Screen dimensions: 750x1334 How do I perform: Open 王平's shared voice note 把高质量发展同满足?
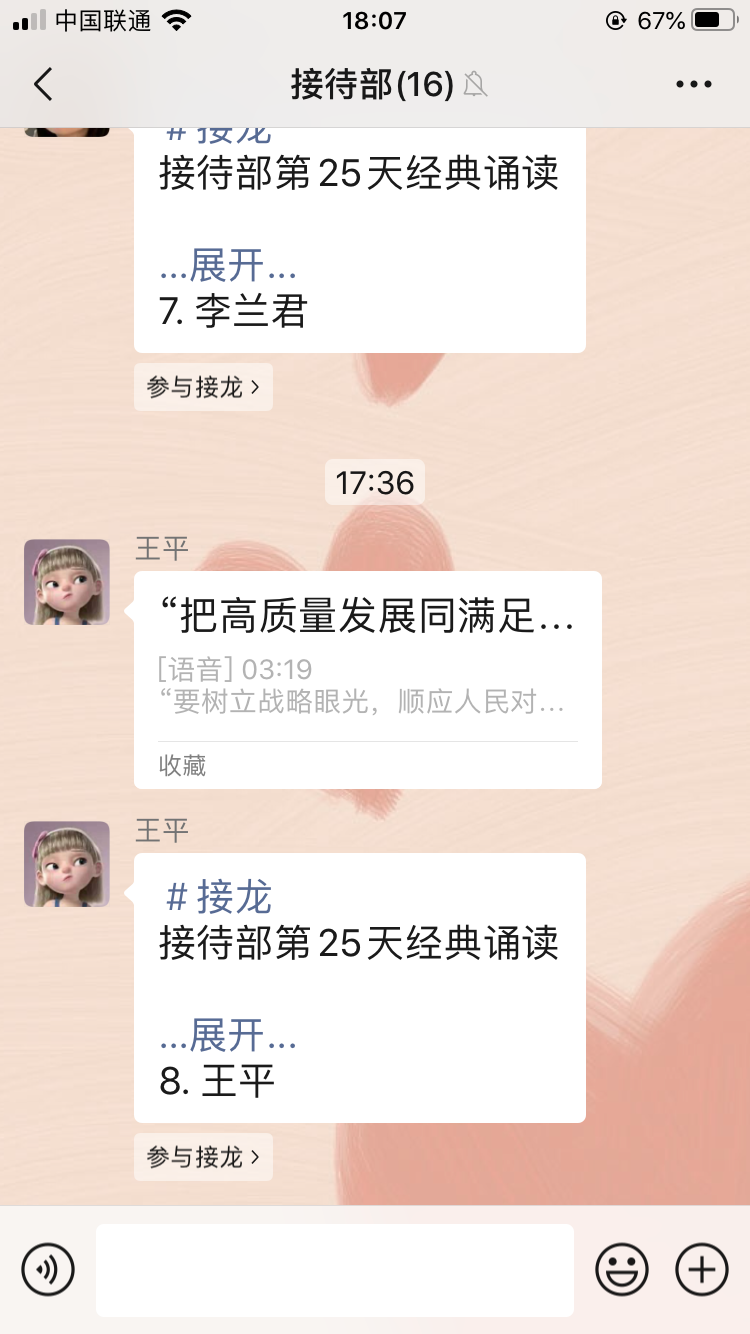pyautogui.click(x=368, y=680)
